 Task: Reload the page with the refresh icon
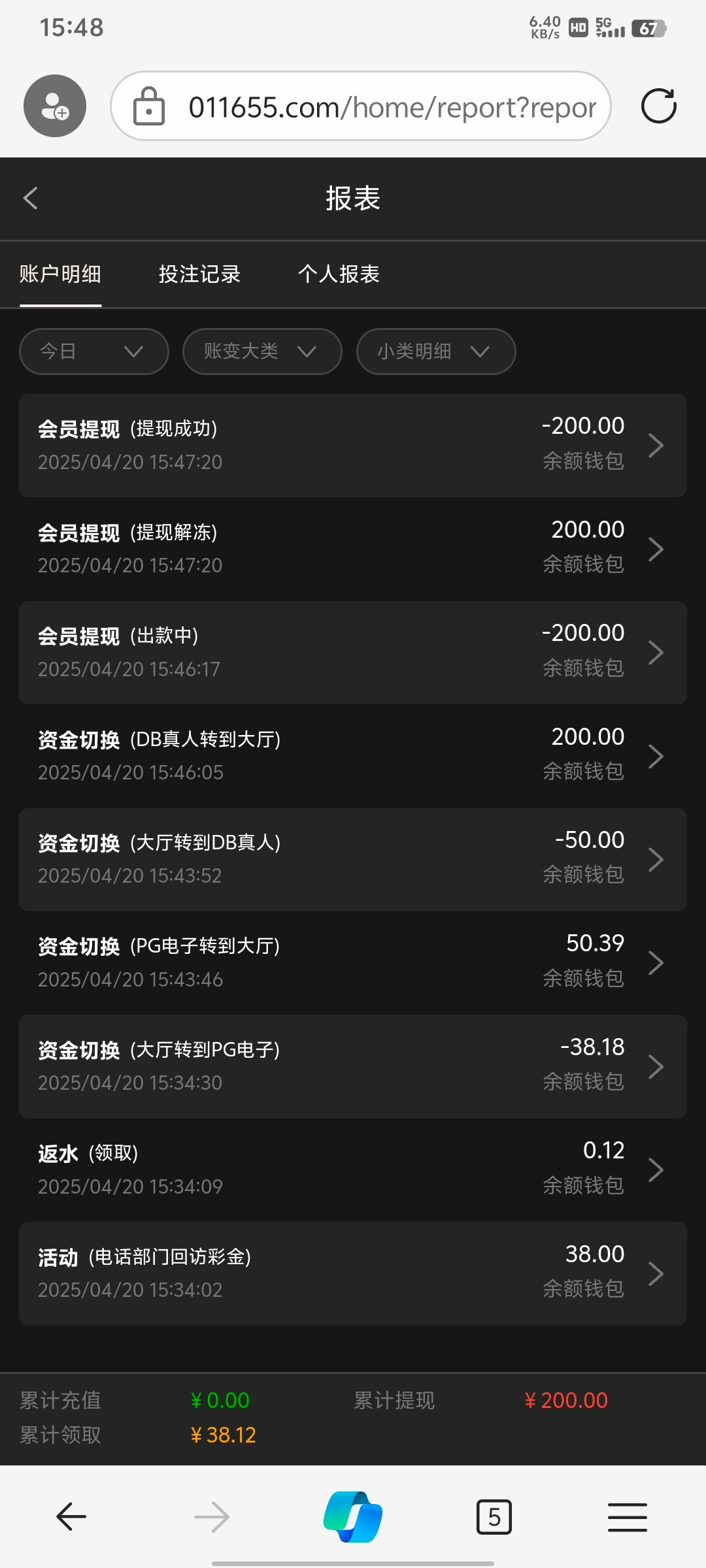tap(658, 106)
